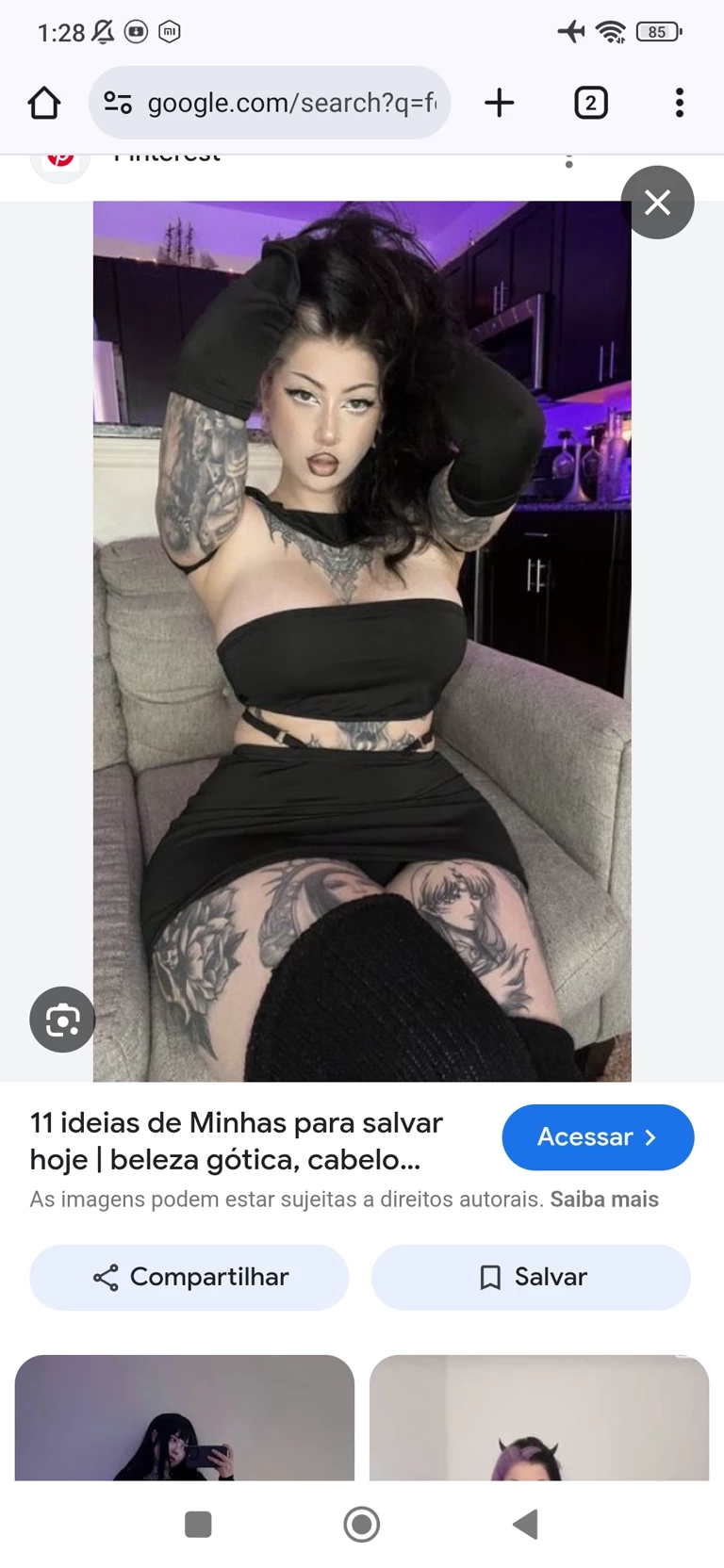Tap Salvar to save the image
Image resolution: width=724 pixels, height=1568 pixels.
pyautogui.click(x=531, y=1277)
